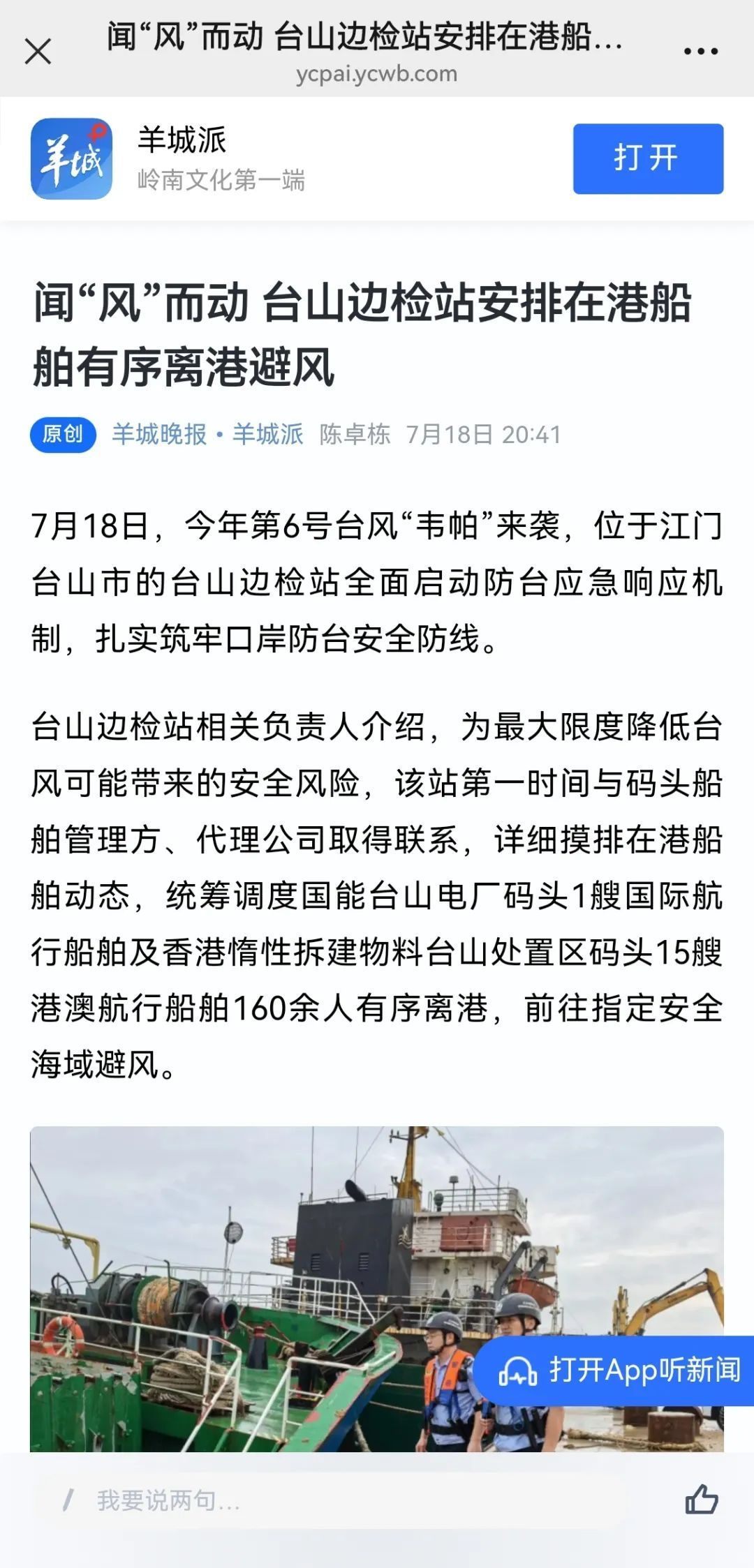Open the three-dot overflow menu

pos(700,52)
